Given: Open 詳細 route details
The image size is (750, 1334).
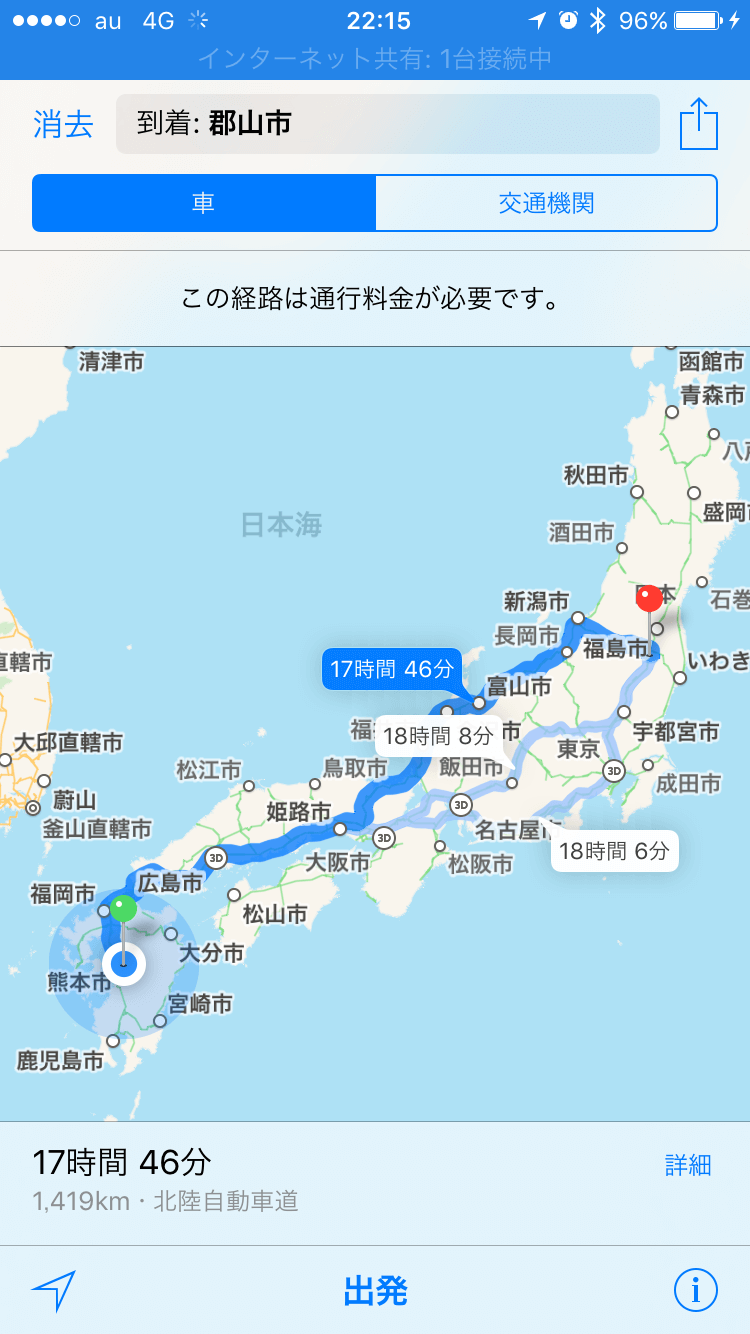Looking at the screenshot, I should tap(688, 1164).
